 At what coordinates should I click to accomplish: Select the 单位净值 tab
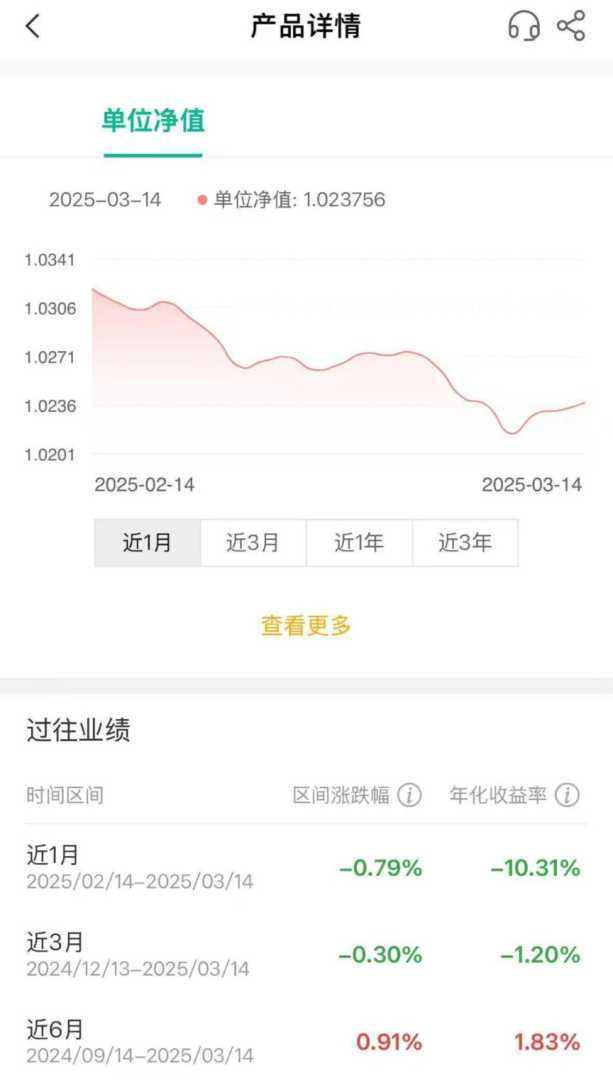pyautogui.click(x=153, y=121)
